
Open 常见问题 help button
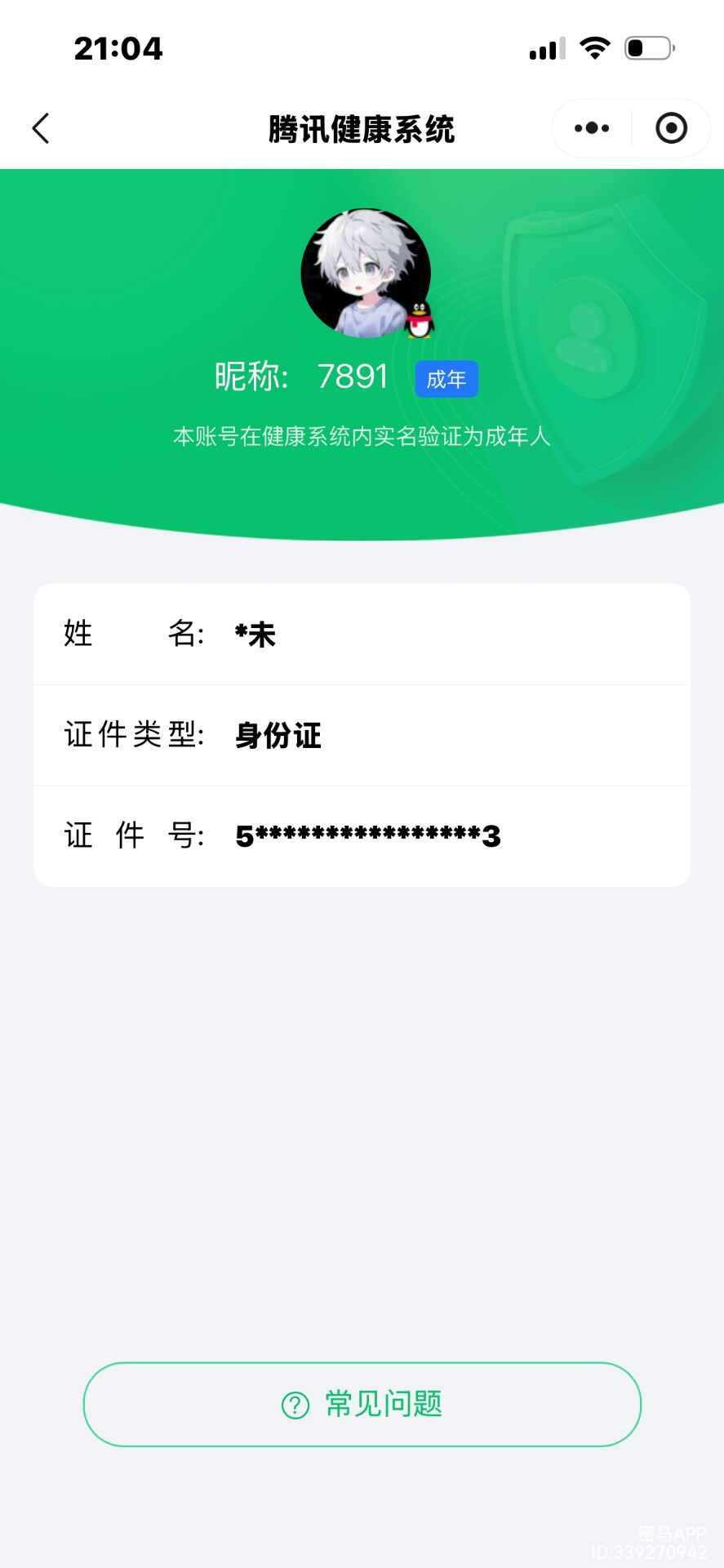pyautogui.click(x=362, y=1404)
